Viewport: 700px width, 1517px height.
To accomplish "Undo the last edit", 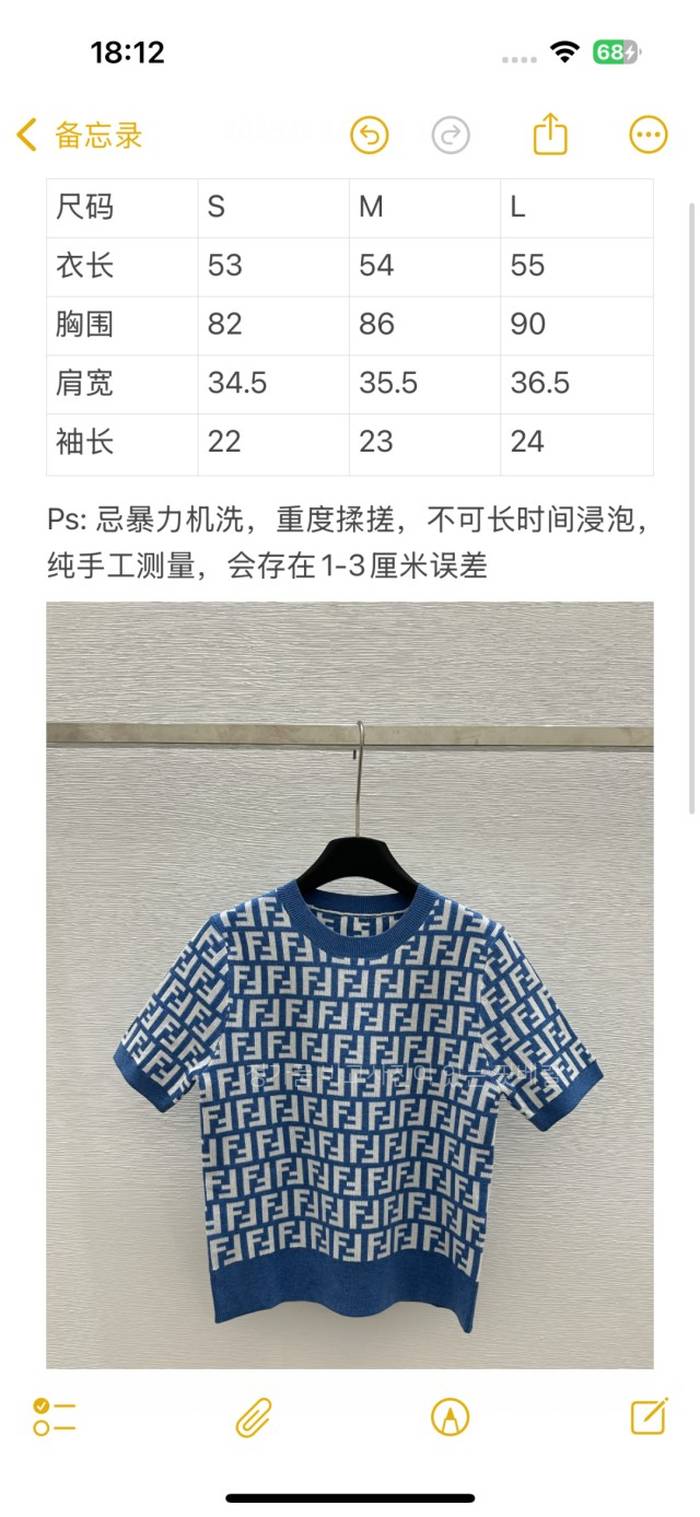I will click(x=369, y=135).
